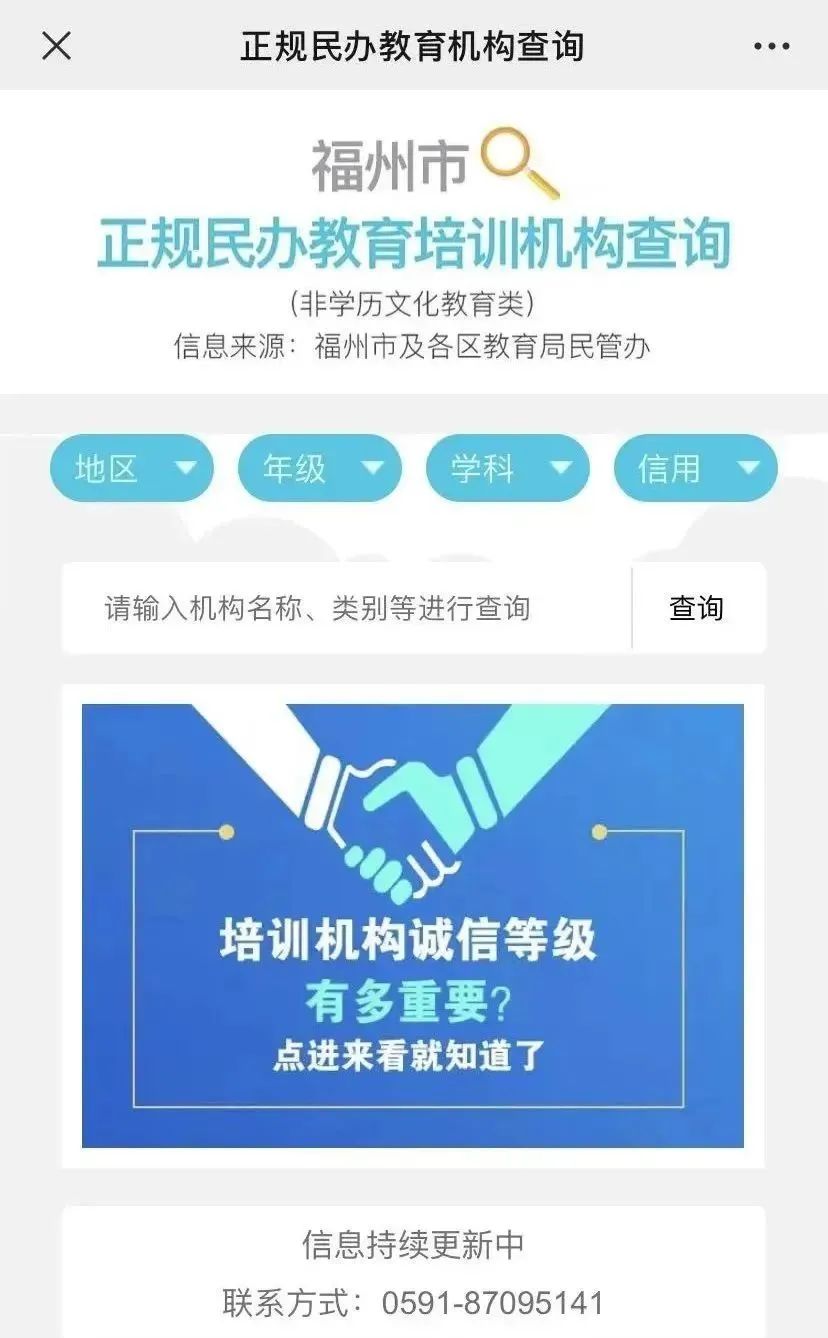Expand the 地区 dropdown filter
This screenshot has width=828, height=1338.
132,468
